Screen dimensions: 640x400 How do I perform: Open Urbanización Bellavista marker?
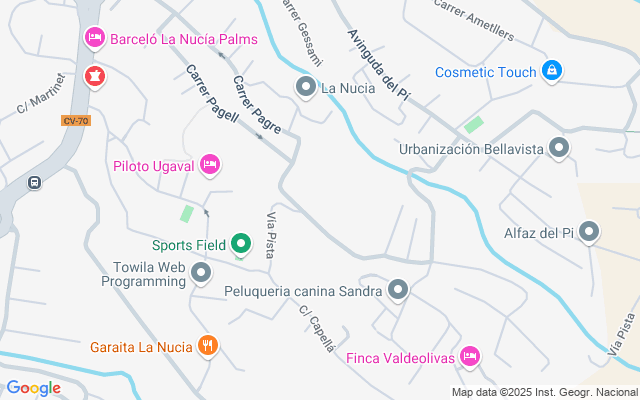click(x=560, y=149)
